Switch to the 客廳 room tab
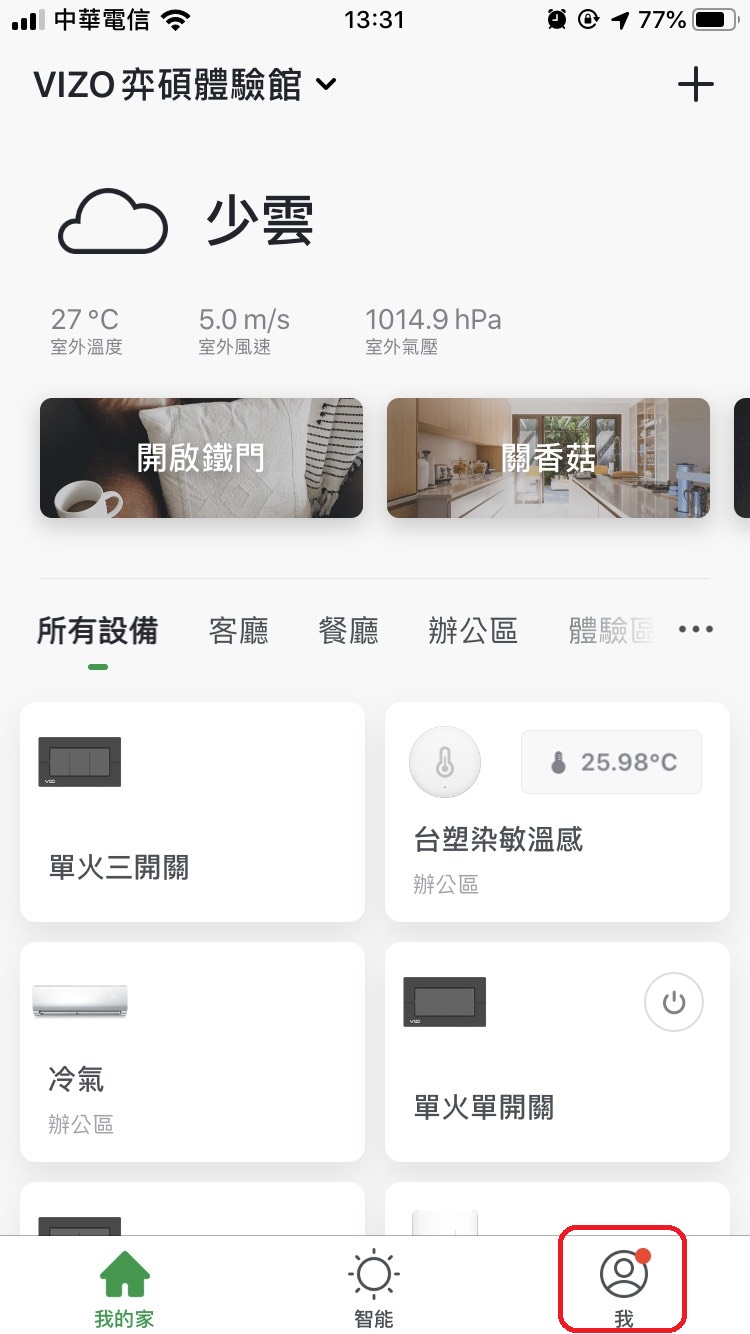750x1334 pixels. [238, 631]
